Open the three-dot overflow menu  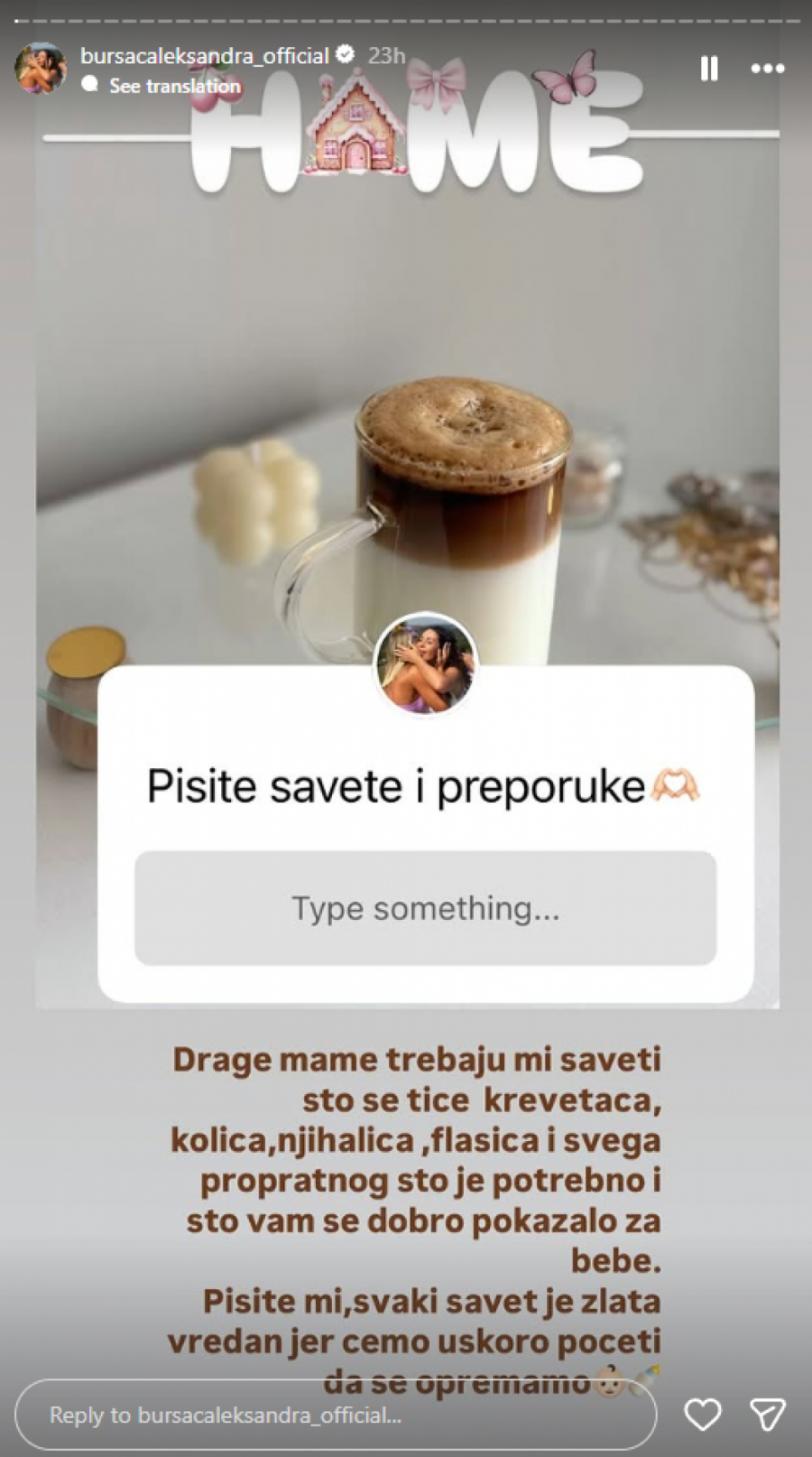pos(768,69)
